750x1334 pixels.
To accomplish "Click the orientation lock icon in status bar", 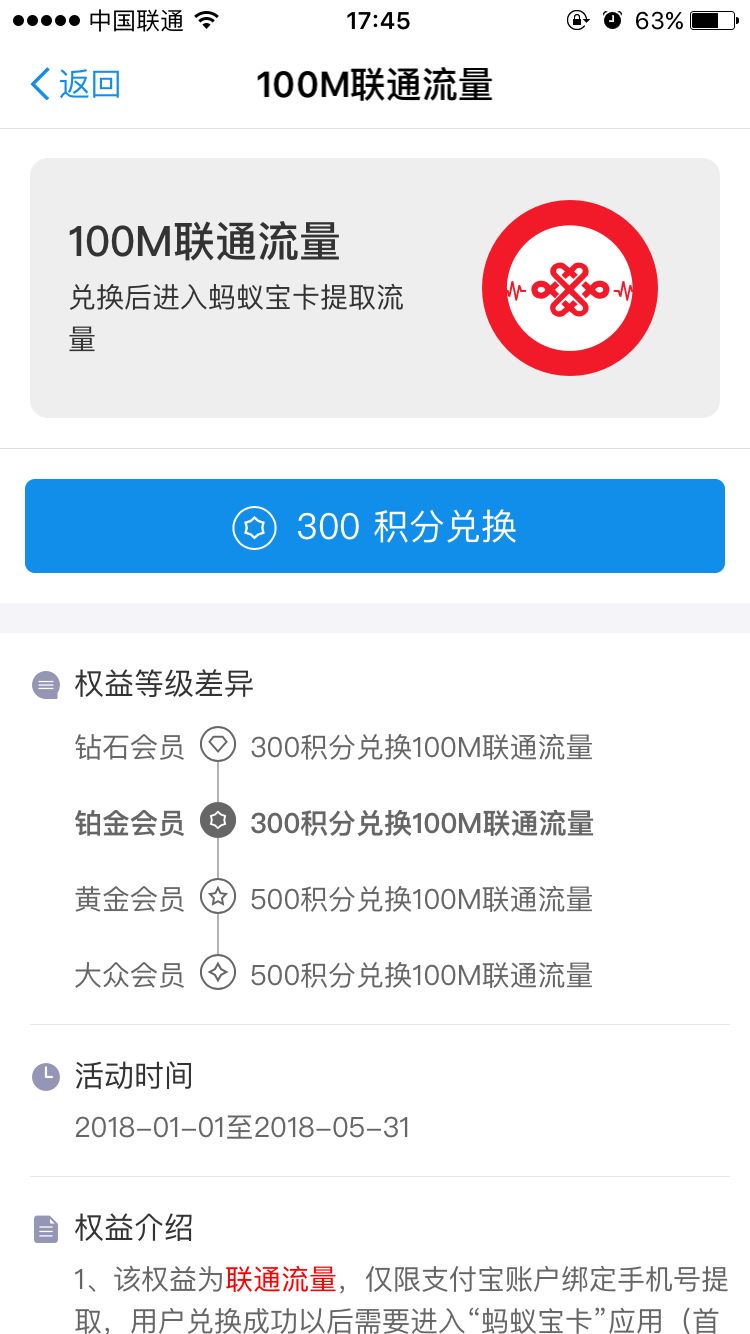I will coord(577,20).
